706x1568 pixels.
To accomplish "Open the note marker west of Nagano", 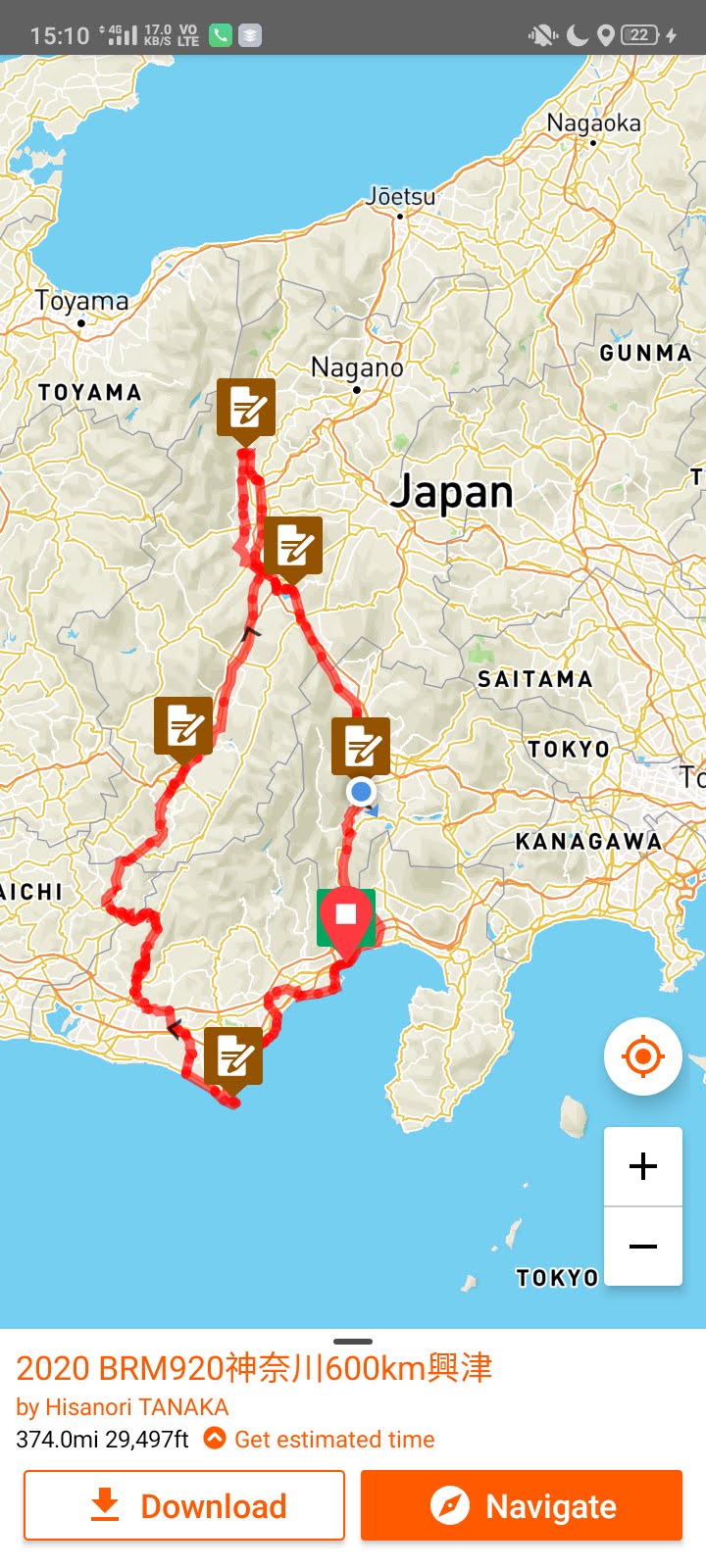I will tap(245, 407).
